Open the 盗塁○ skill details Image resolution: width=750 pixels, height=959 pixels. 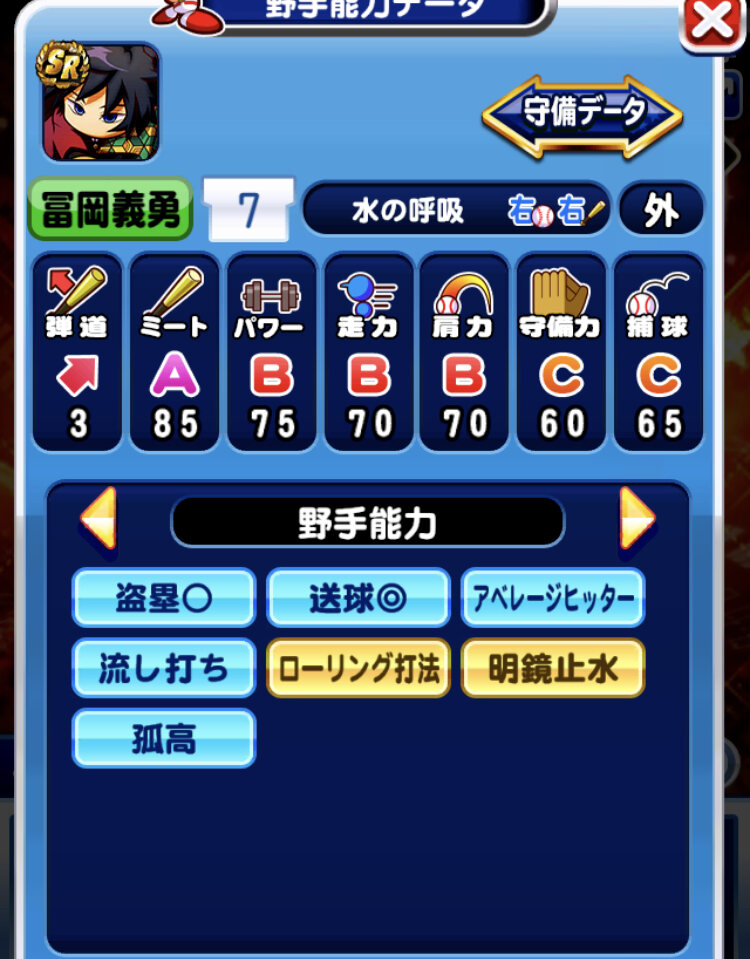click(x=164, y=598)
